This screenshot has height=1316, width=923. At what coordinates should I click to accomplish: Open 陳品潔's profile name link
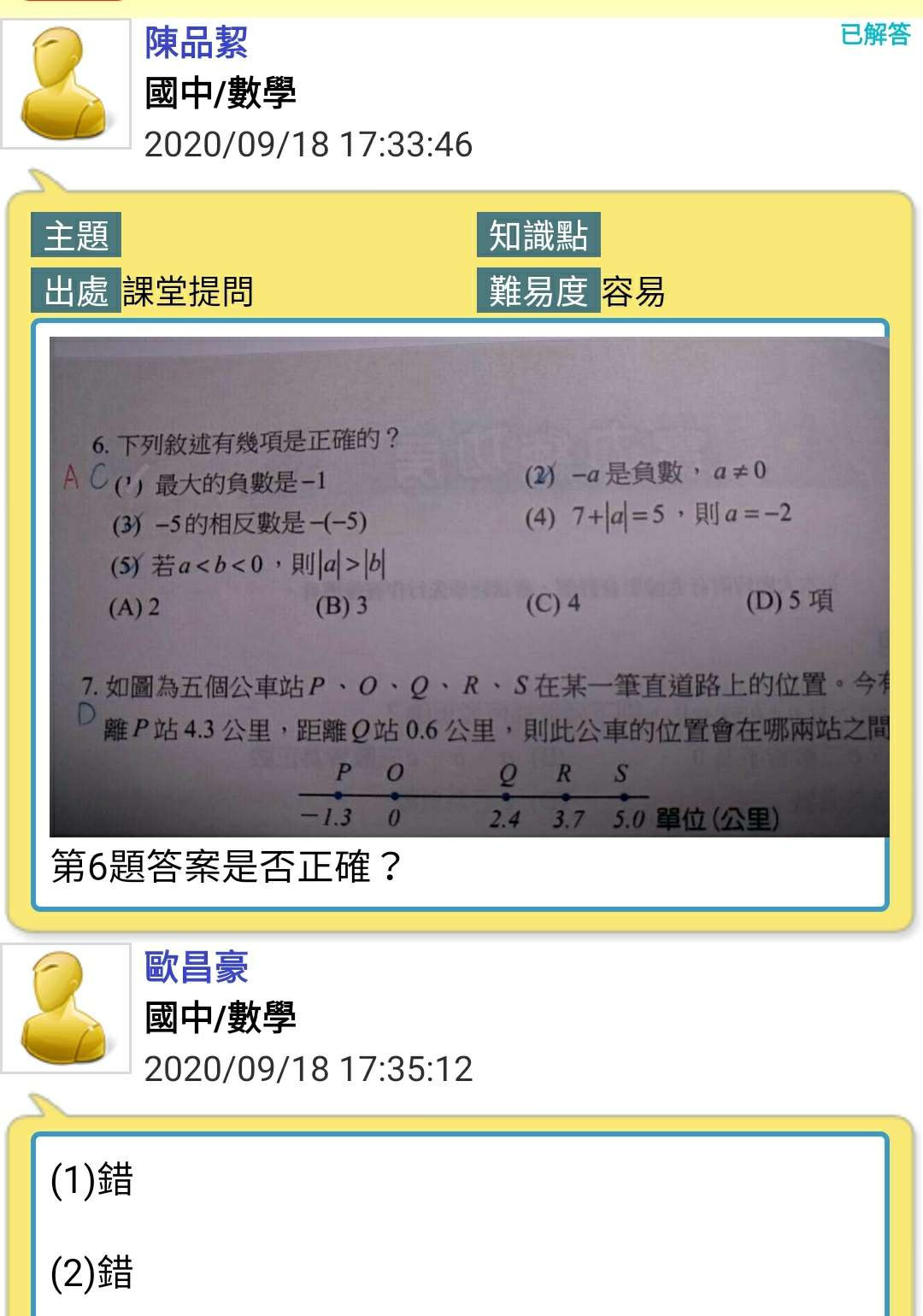tap(197, 43)
